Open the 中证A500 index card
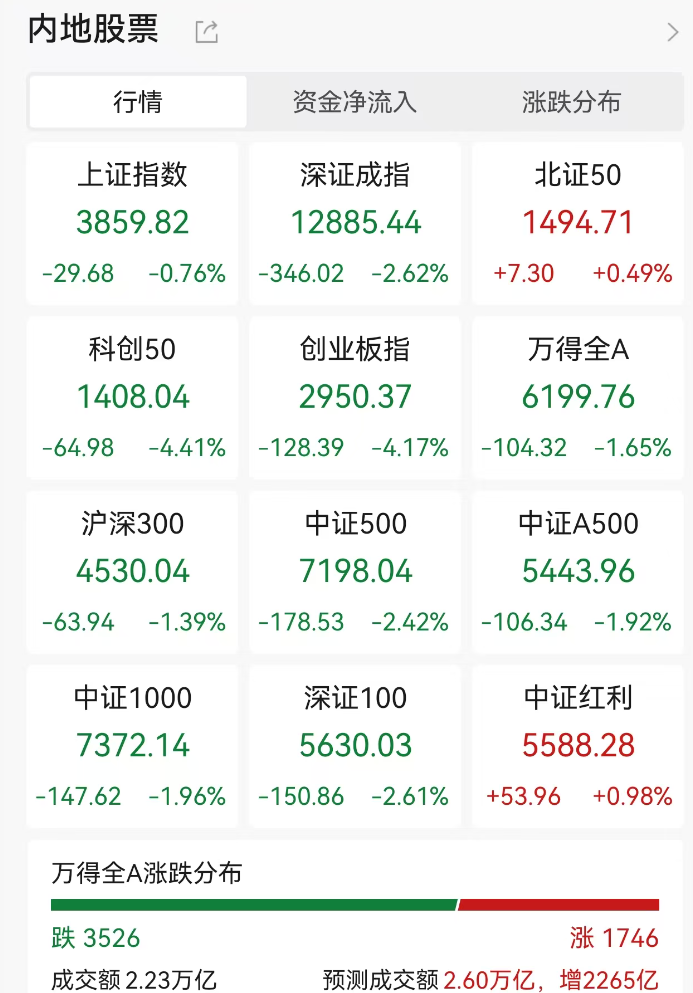Screen dimensions: 693x993 pos(577,571)
